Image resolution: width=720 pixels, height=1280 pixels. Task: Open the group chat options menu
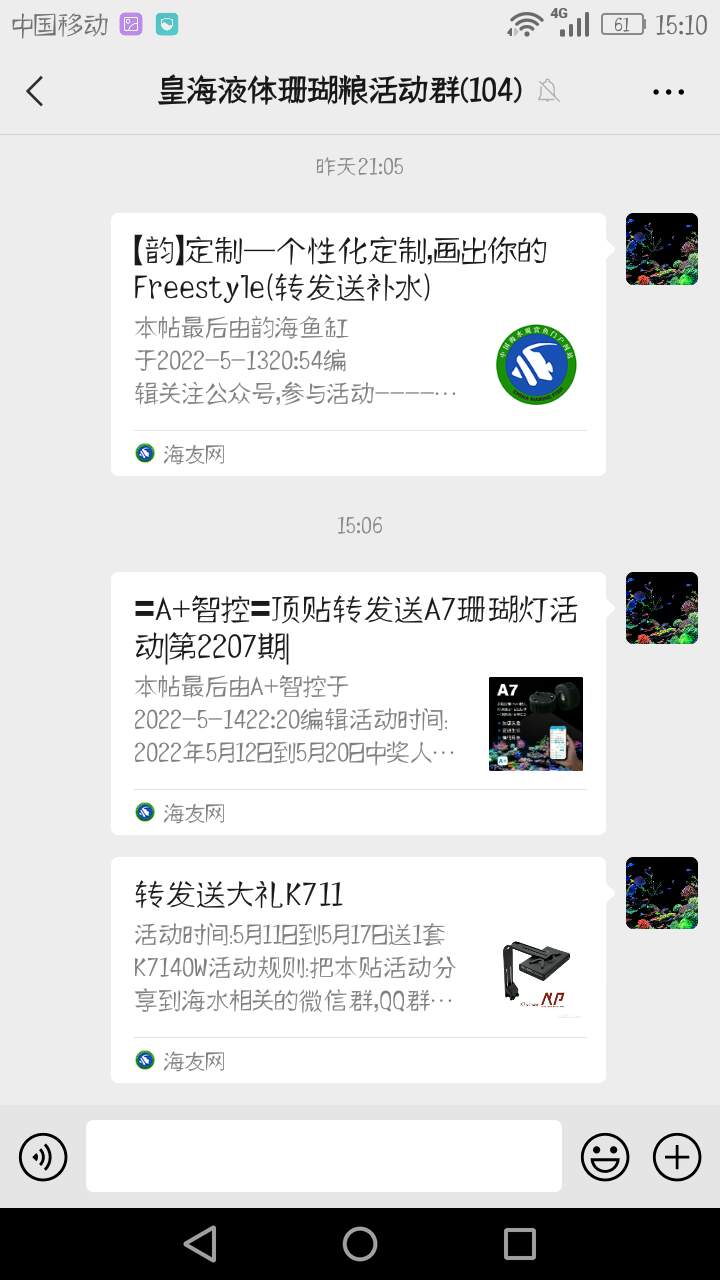668,92
